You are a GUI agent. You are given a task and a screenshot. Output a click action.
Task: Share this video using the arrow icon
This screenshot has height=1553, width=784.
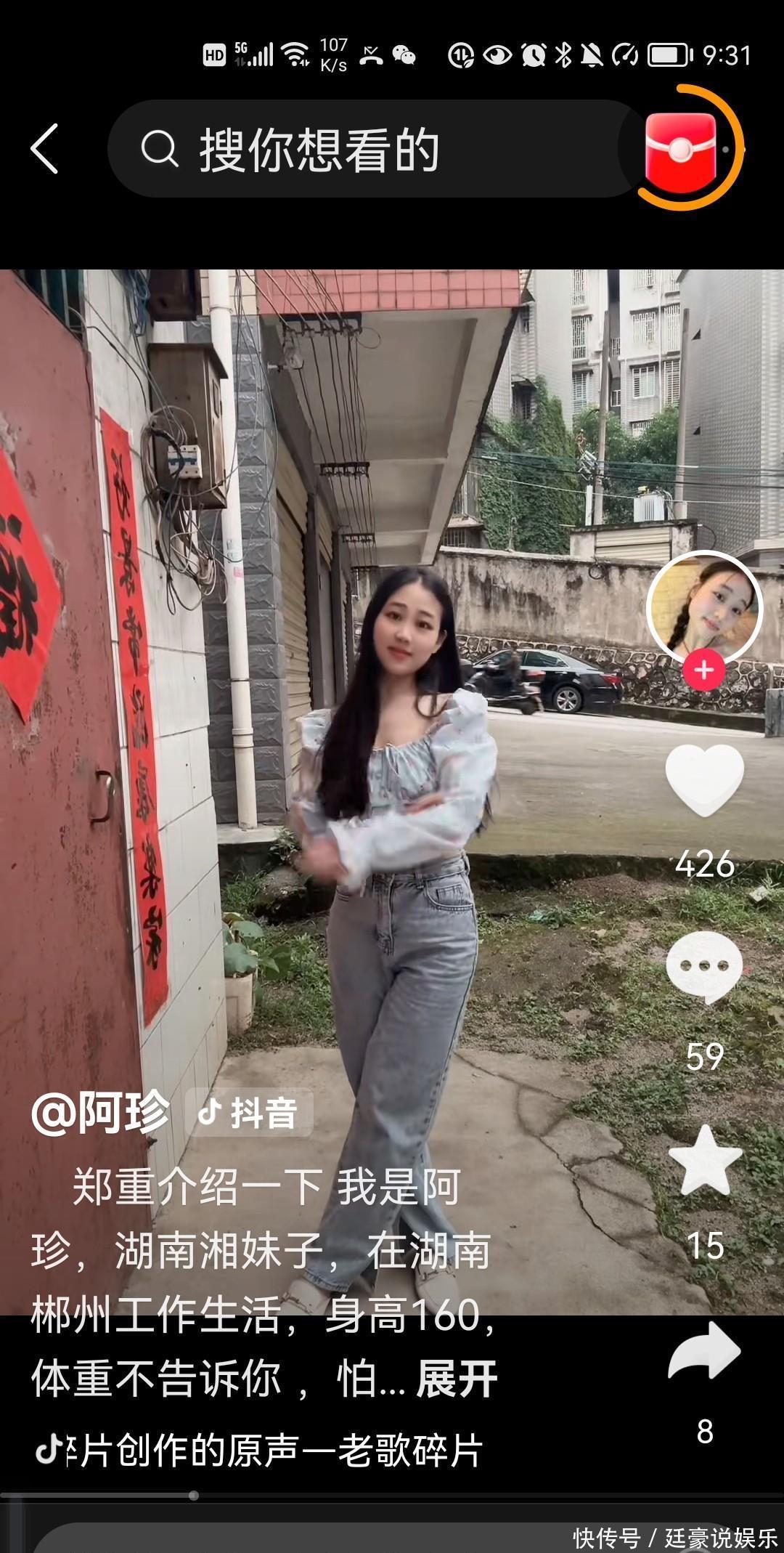coord(704,1351)
